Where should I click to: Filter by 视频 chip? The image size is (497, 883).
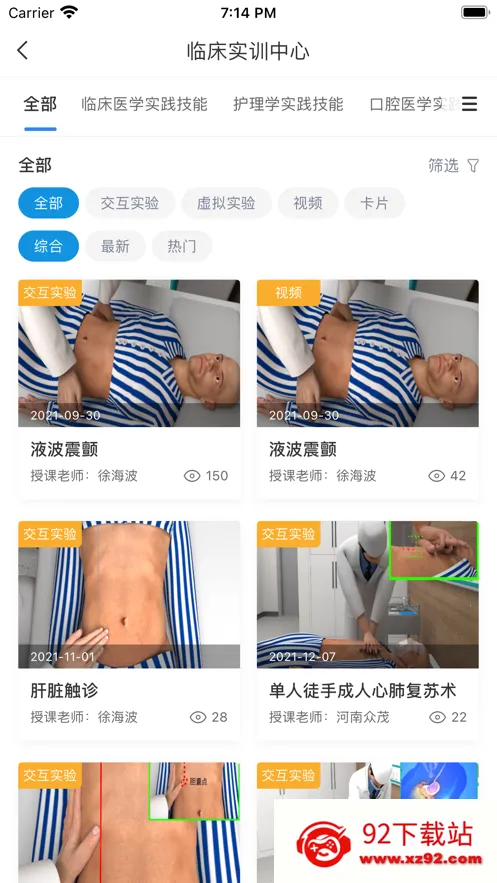click(x=308, y=203)
